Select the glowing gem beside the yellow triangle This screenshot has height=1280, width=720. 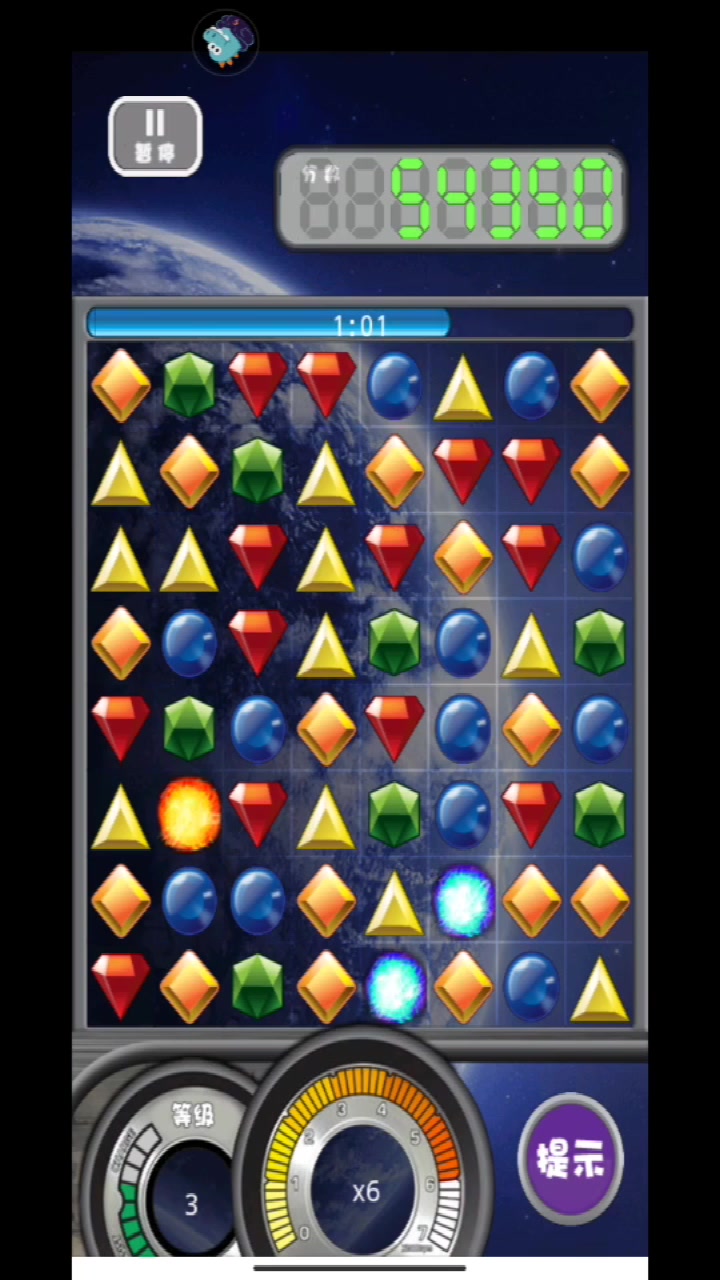point(463,900)
